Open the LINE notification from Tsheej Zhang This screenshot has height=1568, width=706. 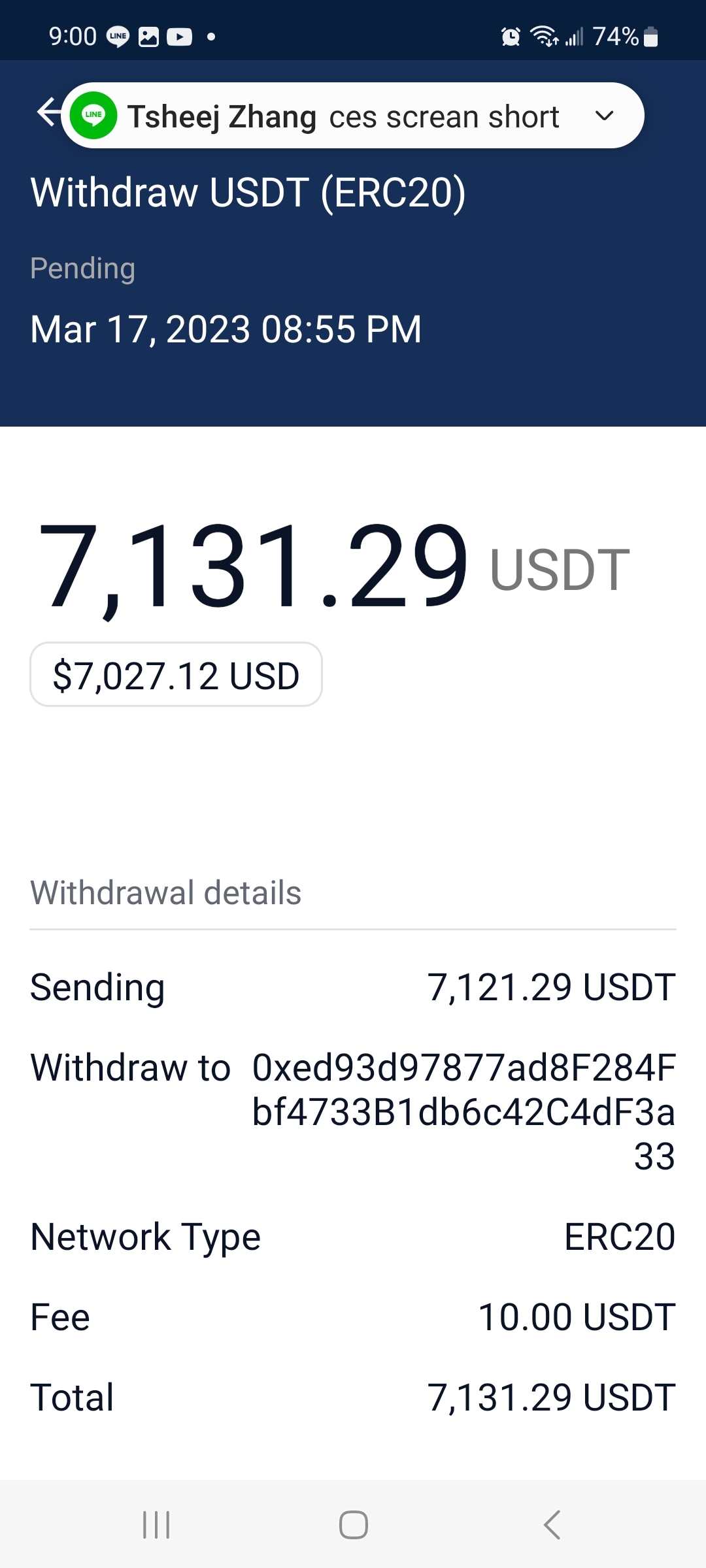[327, 116]
